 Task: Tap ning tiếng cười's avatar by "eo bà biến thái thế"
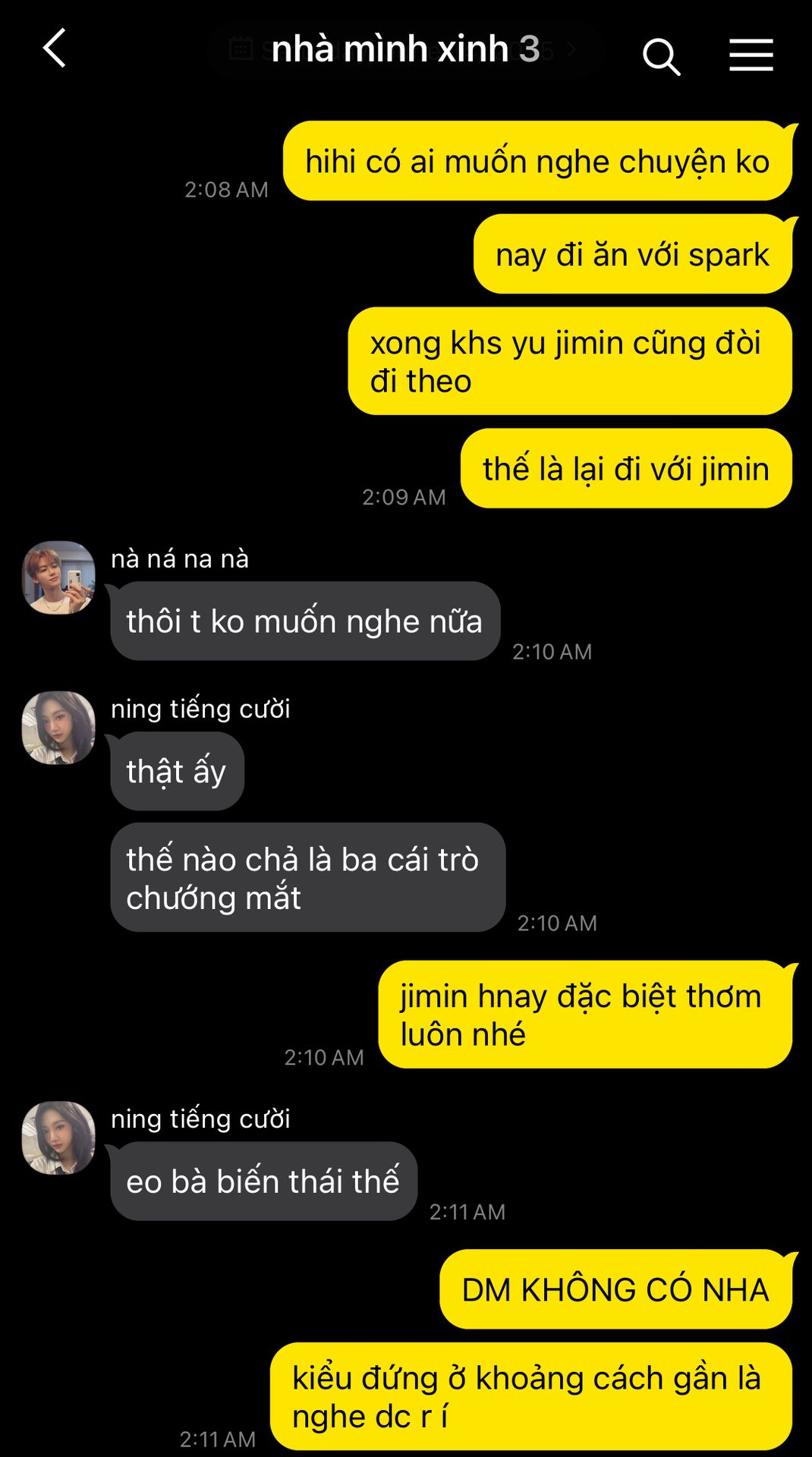[x=58, y=1138]
